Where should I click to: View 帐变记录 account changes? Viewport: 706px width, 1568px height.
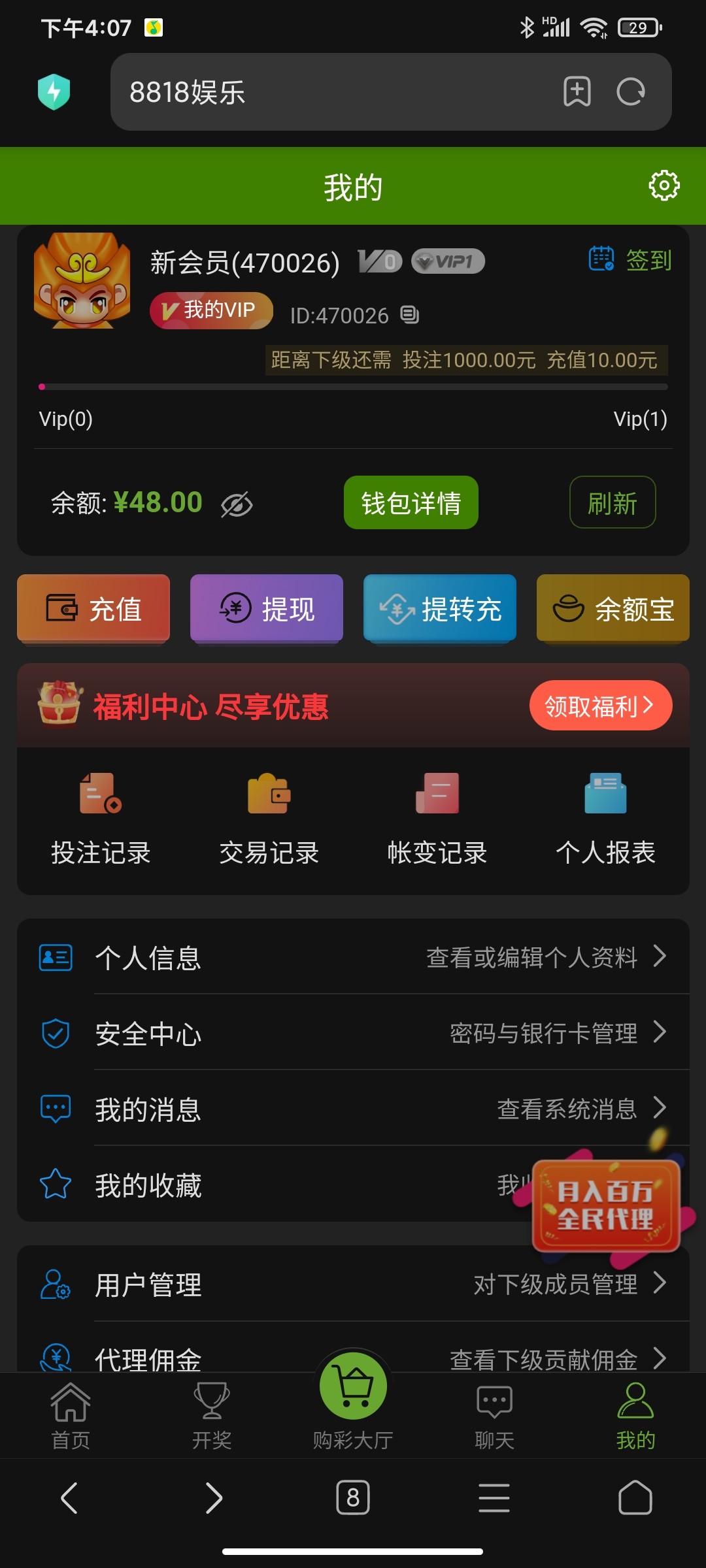coord(437,820)
